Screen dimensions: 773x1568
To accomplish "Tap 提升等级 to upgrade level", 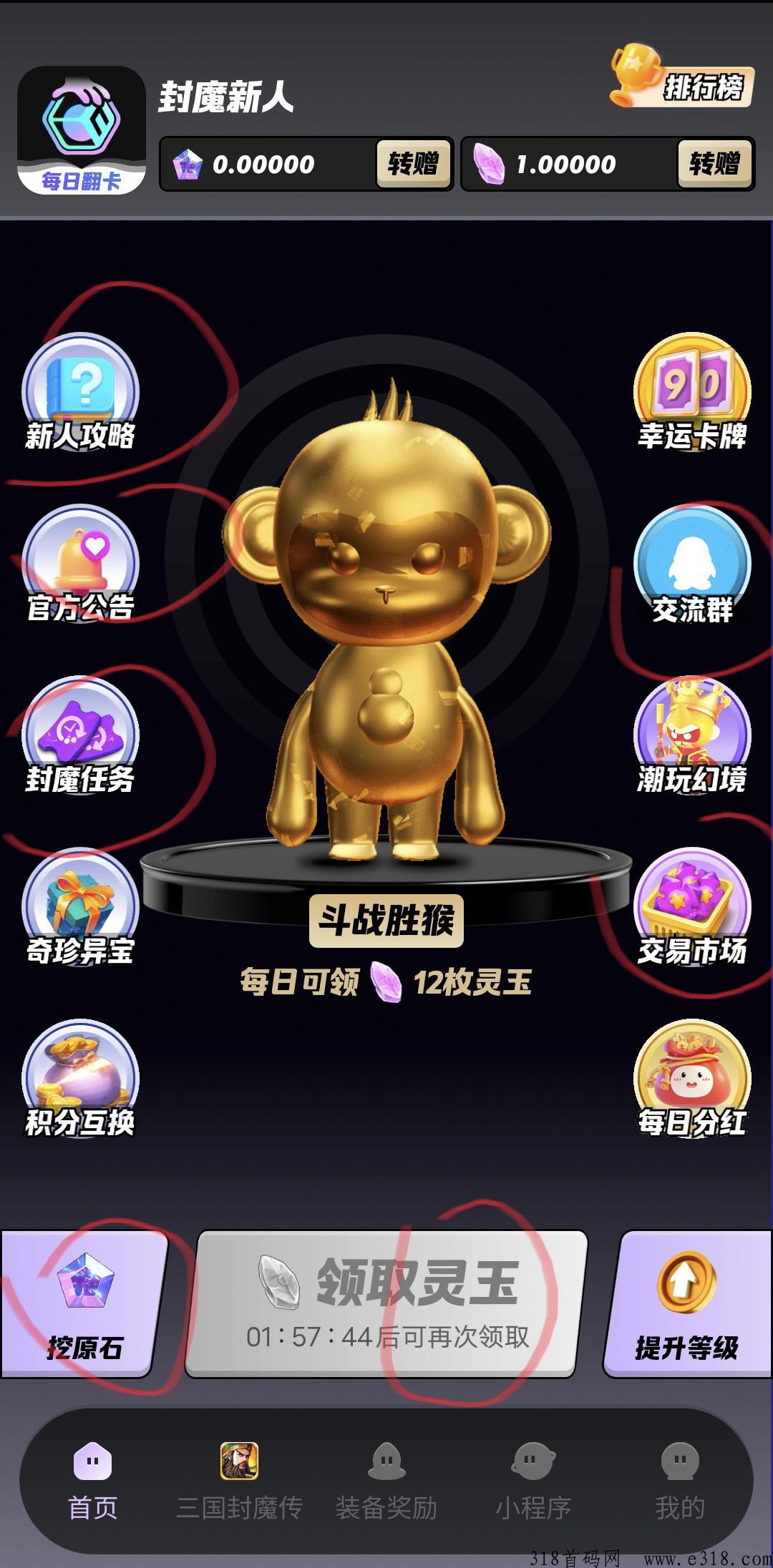I will (x=687, y=1304).
